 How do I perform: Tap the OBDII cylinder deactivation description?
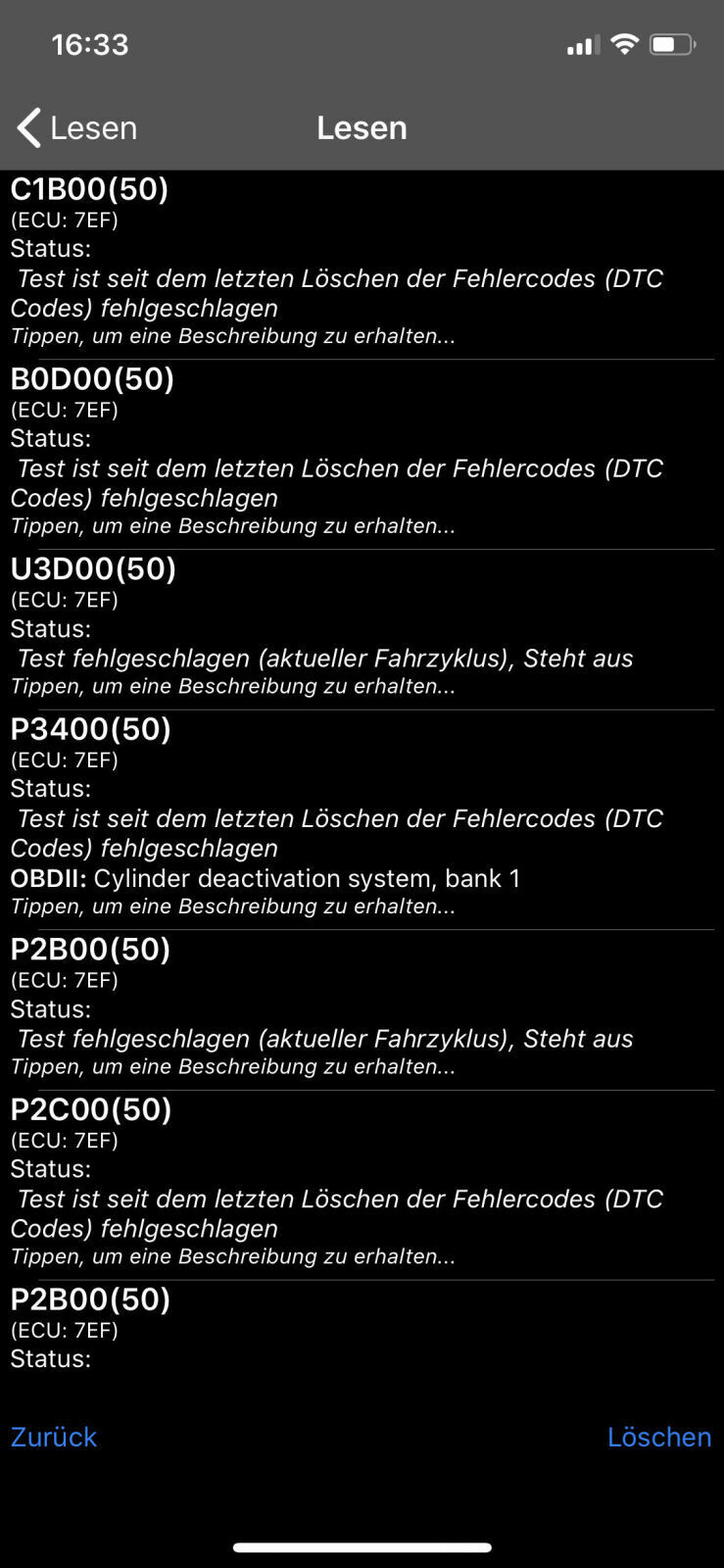tap(265, 878)
